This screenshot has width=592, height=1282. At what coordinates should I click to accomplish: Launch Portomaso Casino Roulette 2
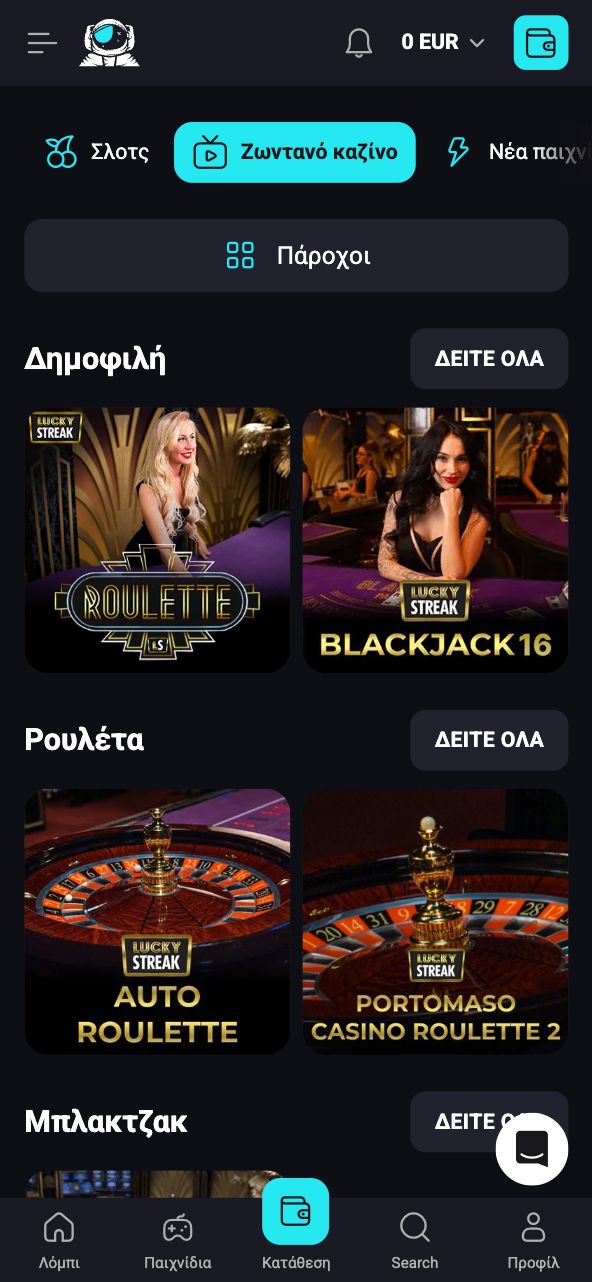click(435, 921)
